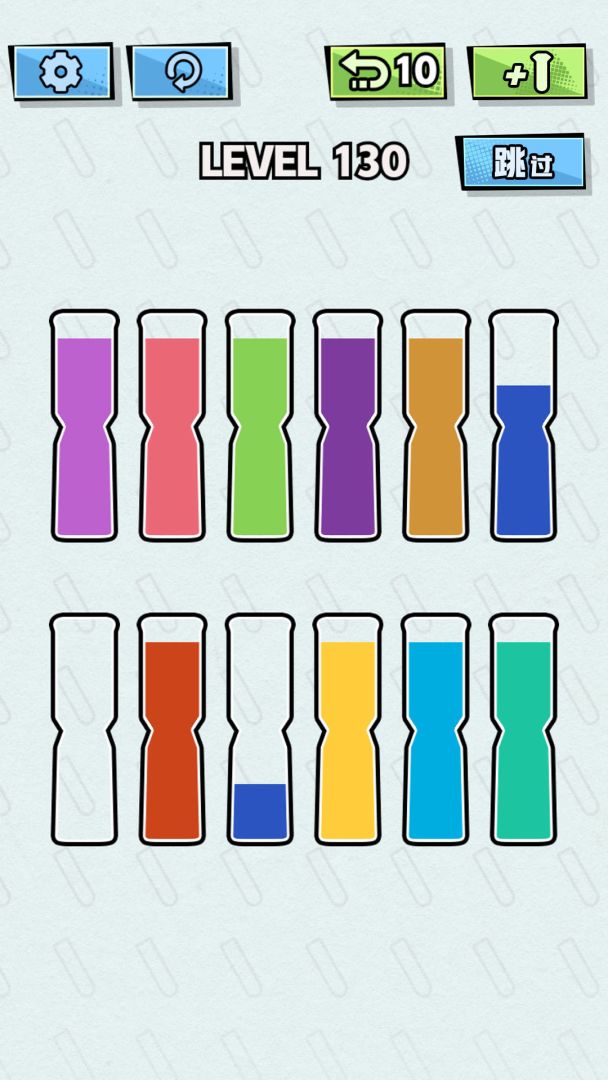Add an extra tube

click(527, 72)
